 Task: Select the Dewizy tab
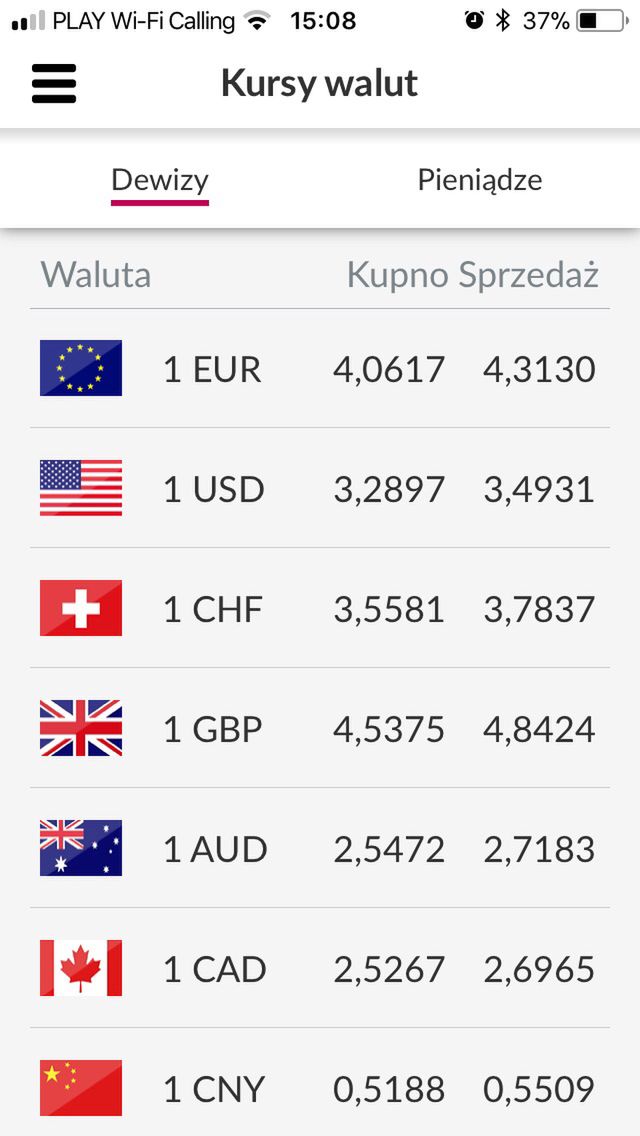pos(160,180)
